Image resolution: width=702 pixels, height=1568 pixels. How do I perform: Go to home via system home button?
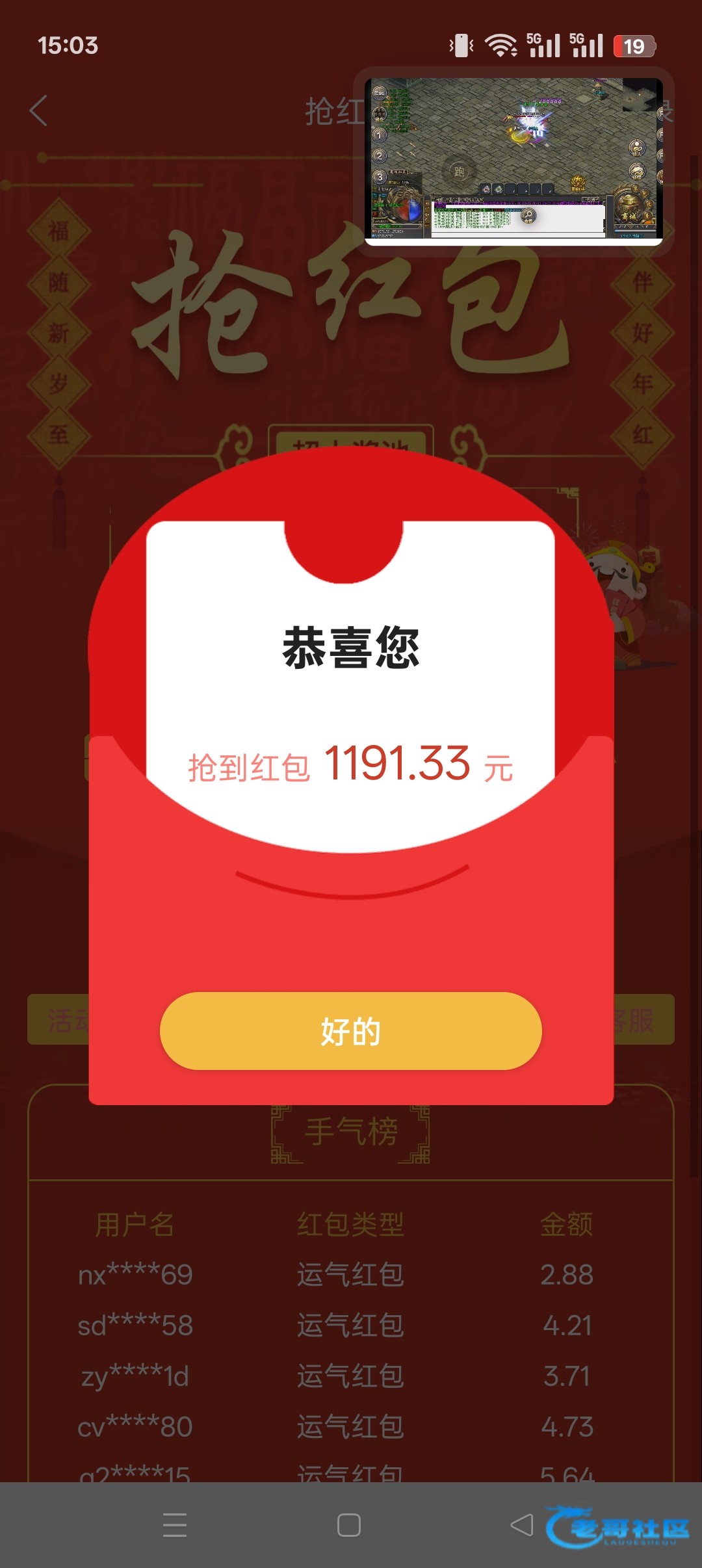349,1525
